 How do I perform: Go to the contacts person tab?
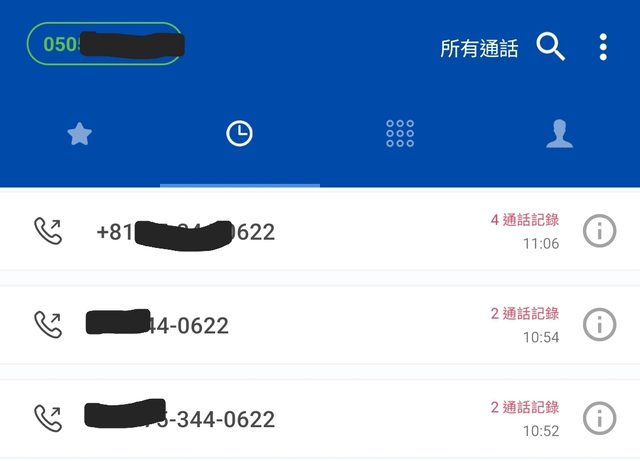point(559,134)
